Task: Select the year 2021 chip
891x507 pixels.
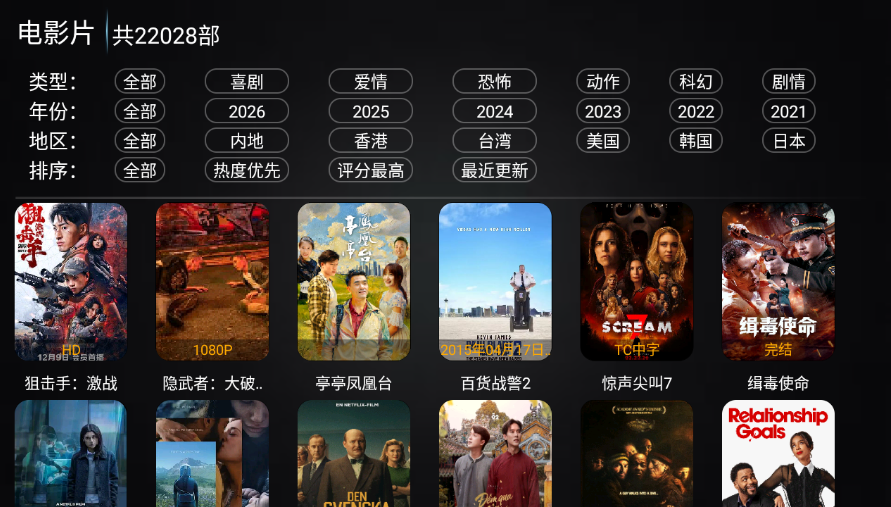Action: coord(788,111)
